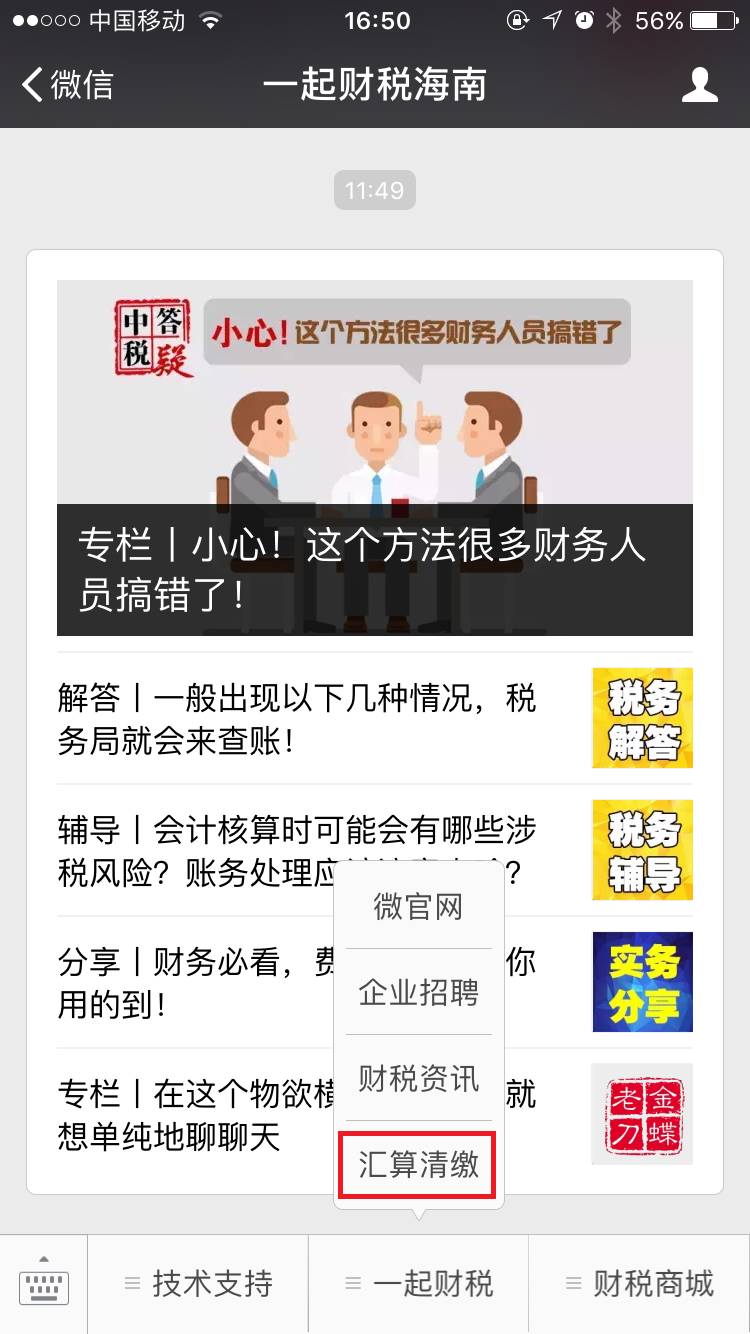The image size is (750, 1334).
Task: Switch to keyboard input mode
Action: (x=42, y=1286)
